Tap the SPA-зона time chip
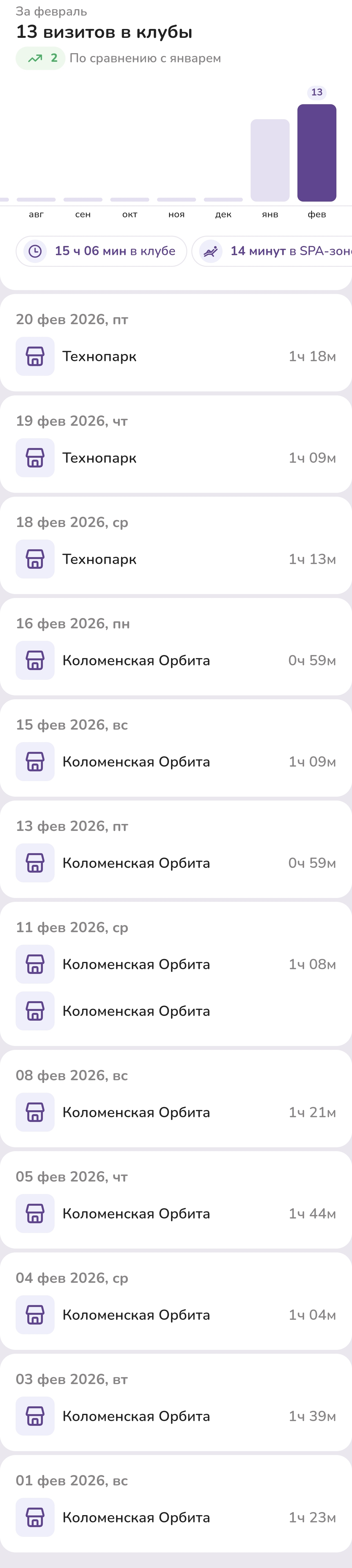 pyautogui.click(x=274, y=251)
